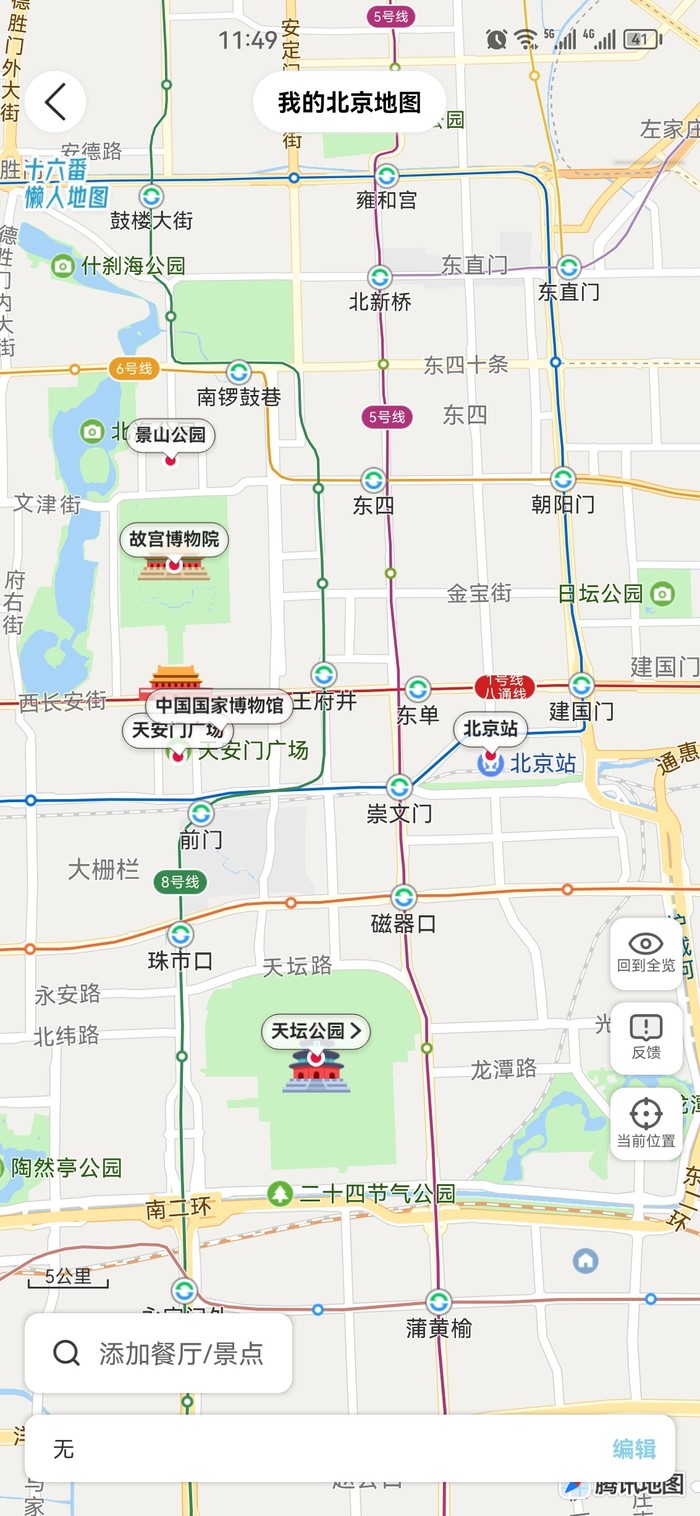Screen dimensions: 700x1516
Task: Open the 添加餐厅/景点 search box
Action: tap(159, 1353)
